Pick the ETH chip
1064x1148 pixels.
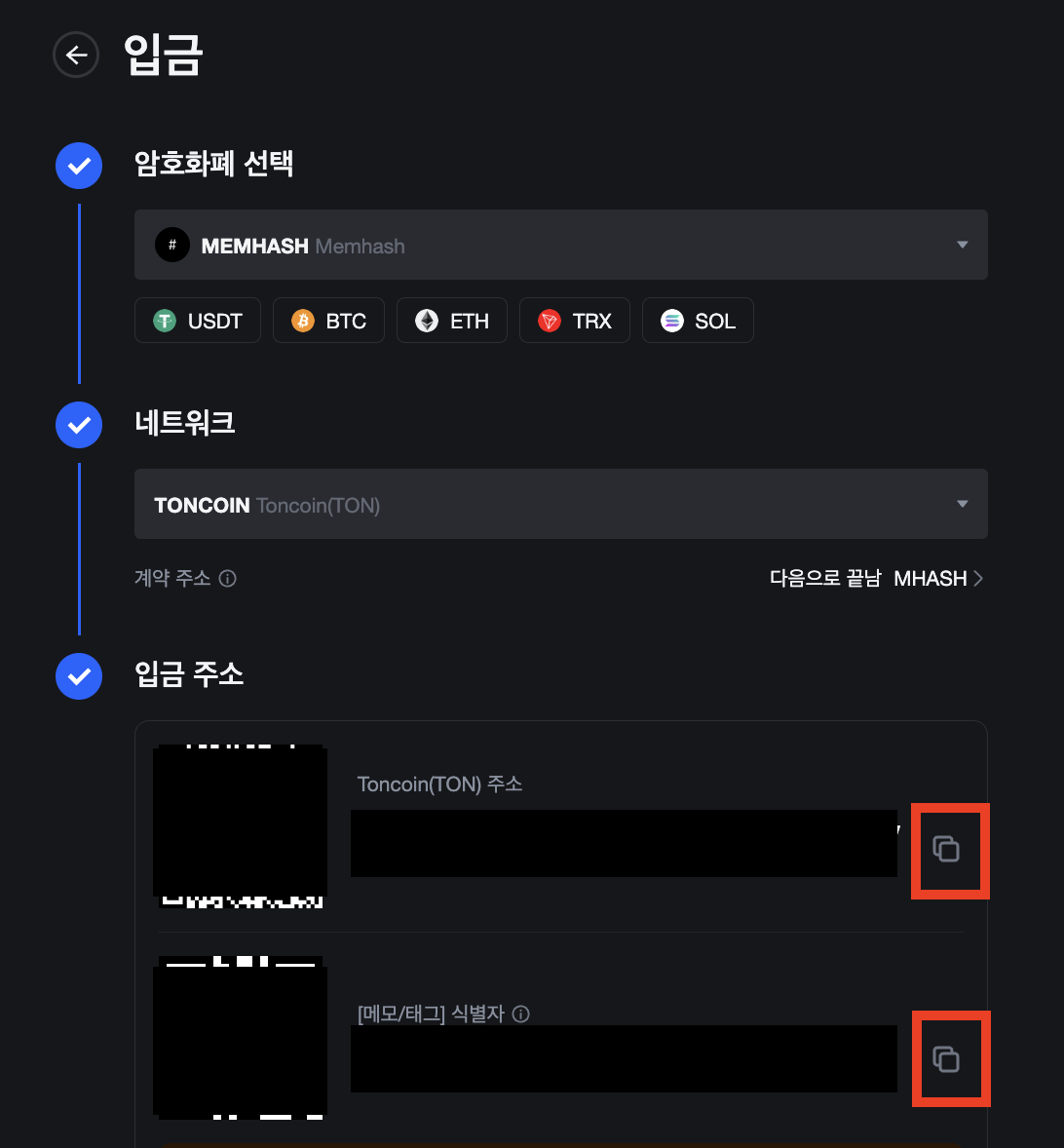click(x=452, y=321)
